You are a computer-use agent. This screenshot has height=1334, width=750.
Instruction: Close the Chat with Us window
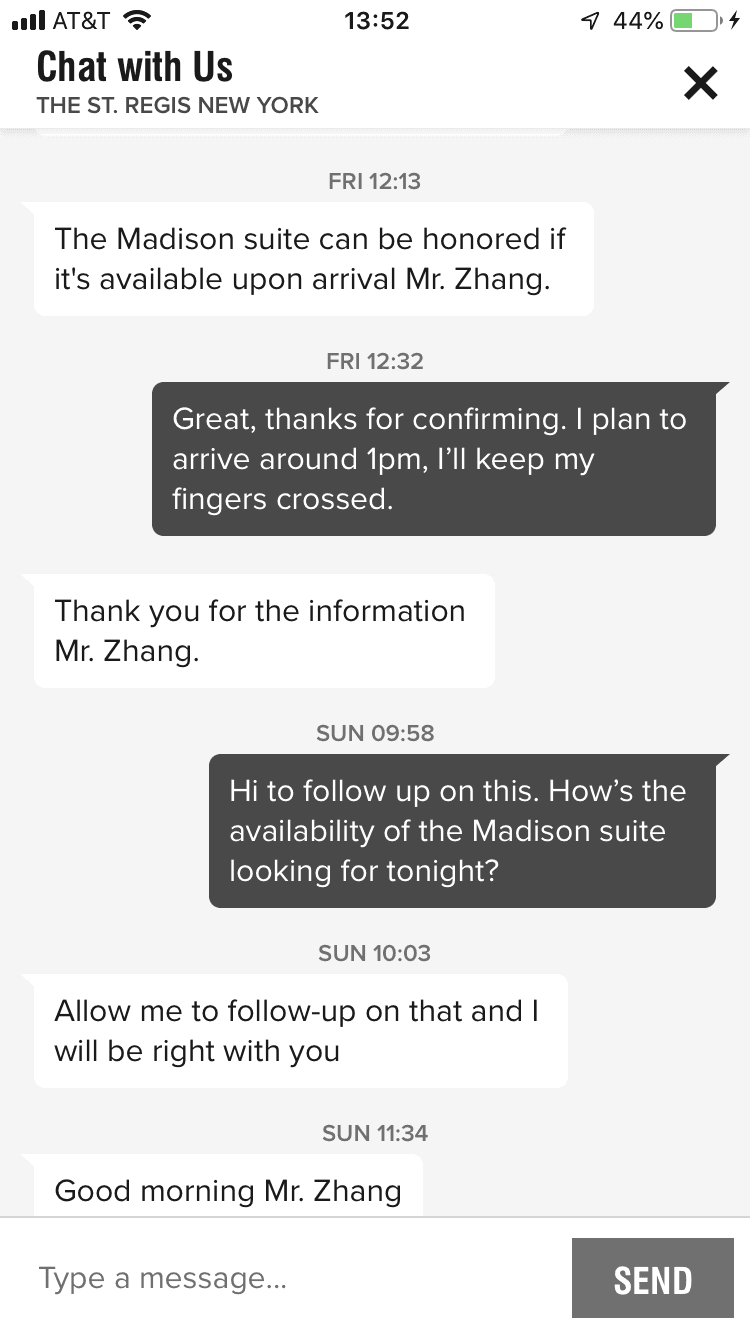click(700, 83)
